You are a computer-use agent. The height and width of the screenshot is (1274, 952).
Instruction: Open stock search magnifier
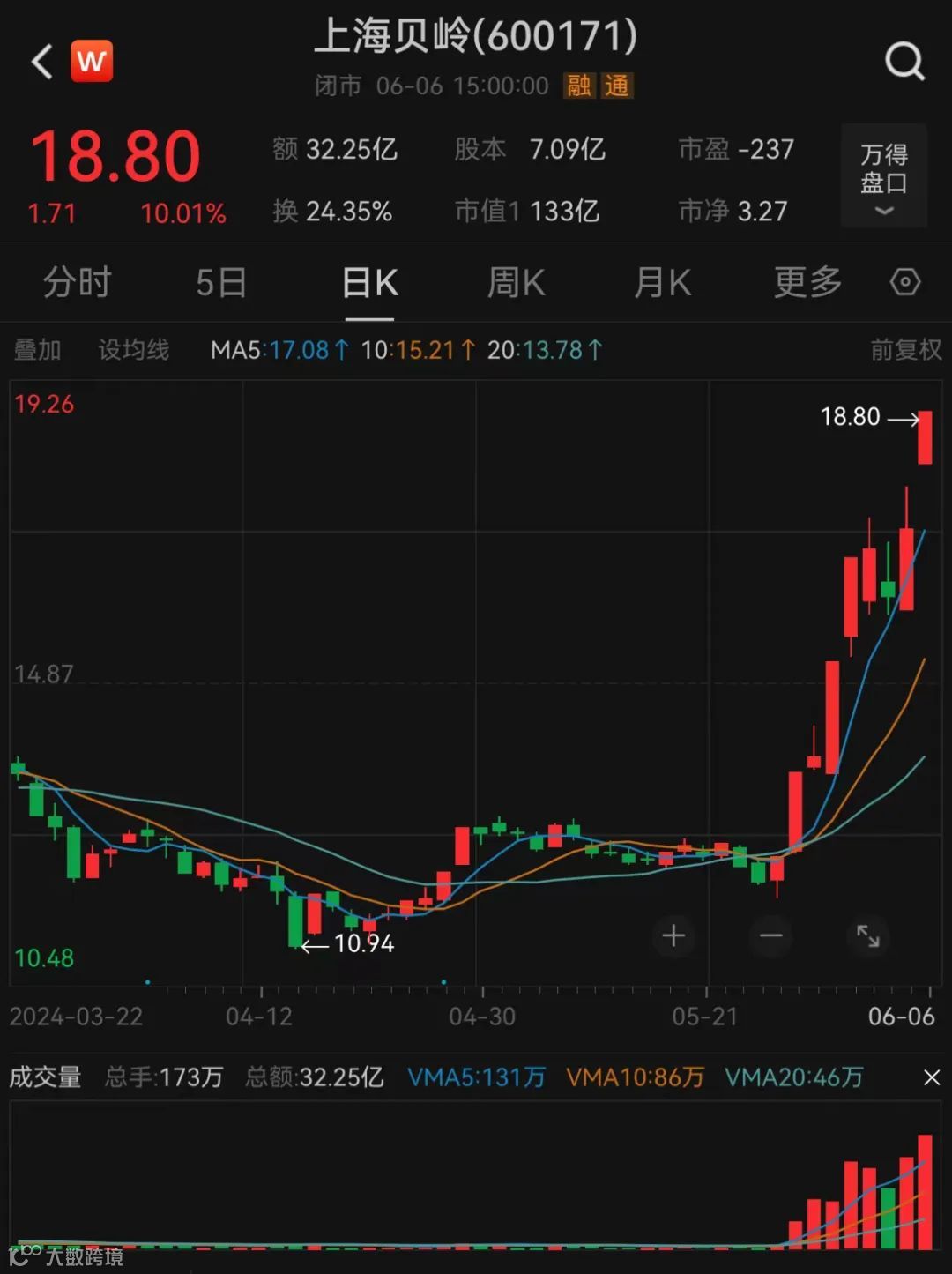tap(904, 62)
